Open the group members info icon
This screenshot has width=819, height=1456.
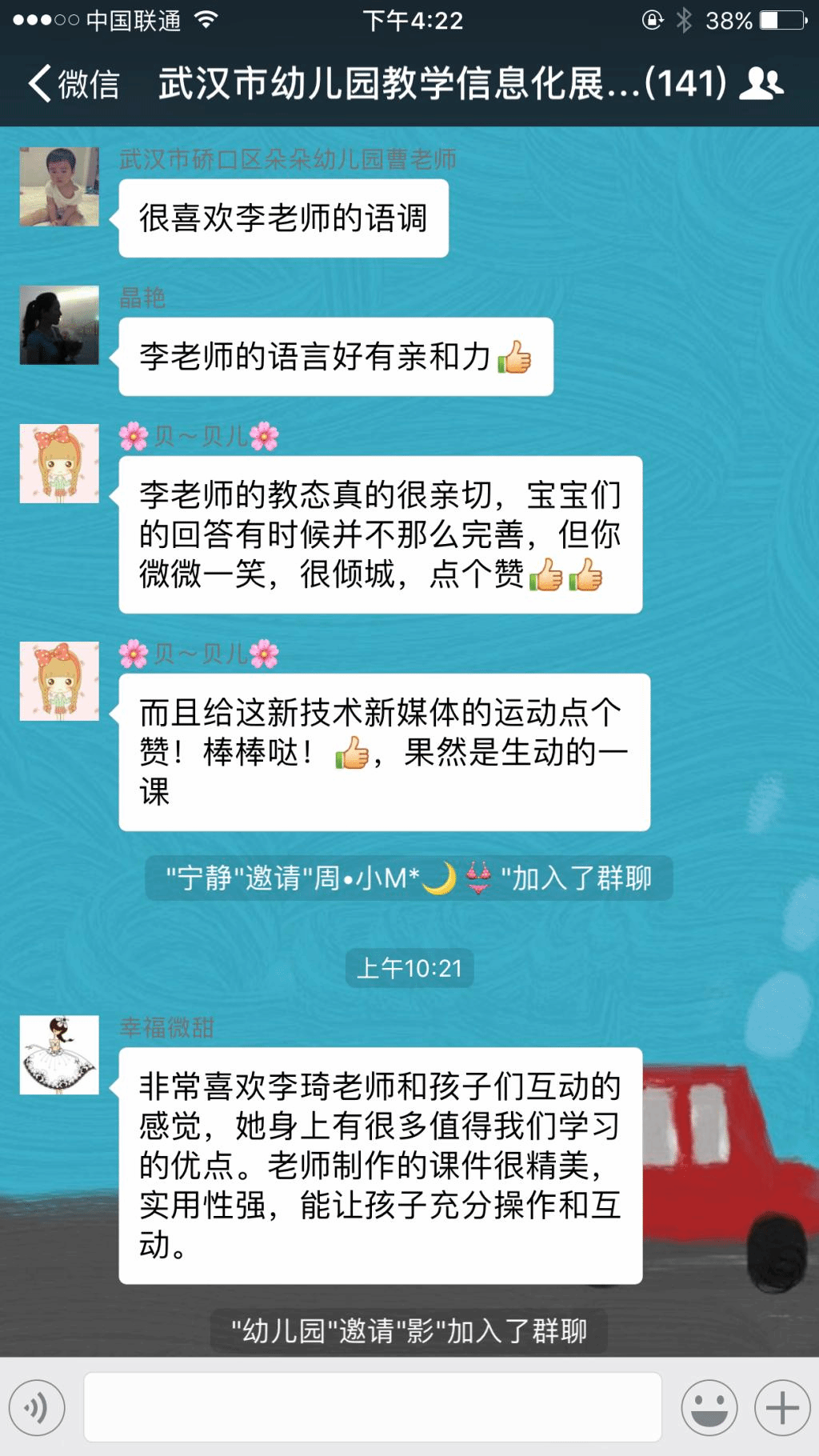pos(761,83)
